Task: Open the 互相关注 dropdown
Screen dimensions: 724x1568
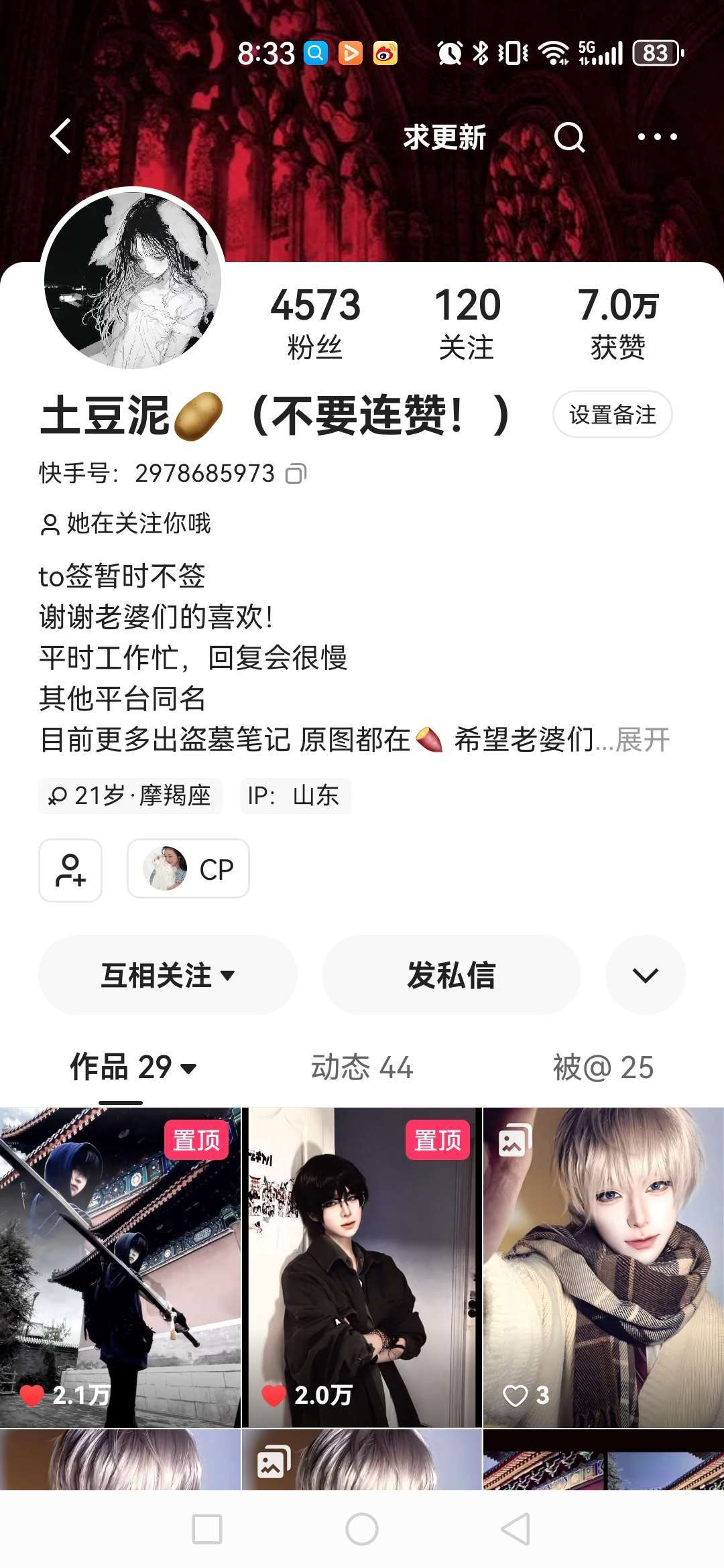Action: [168, 975]
